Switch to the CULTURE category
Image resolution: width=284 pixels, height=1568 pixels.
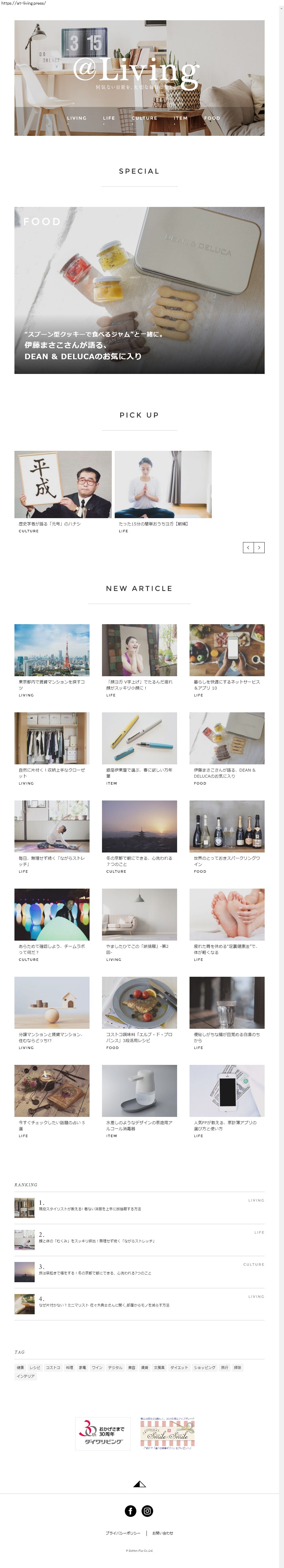tap(144, 118)
